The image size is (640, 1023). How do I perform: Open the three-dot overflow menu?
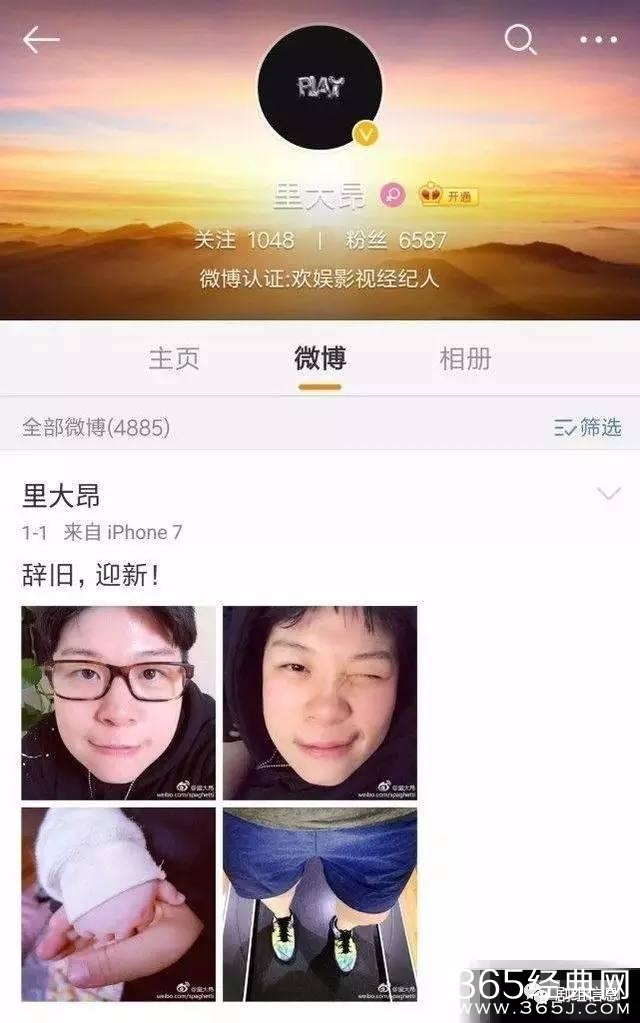pos(598,40)
